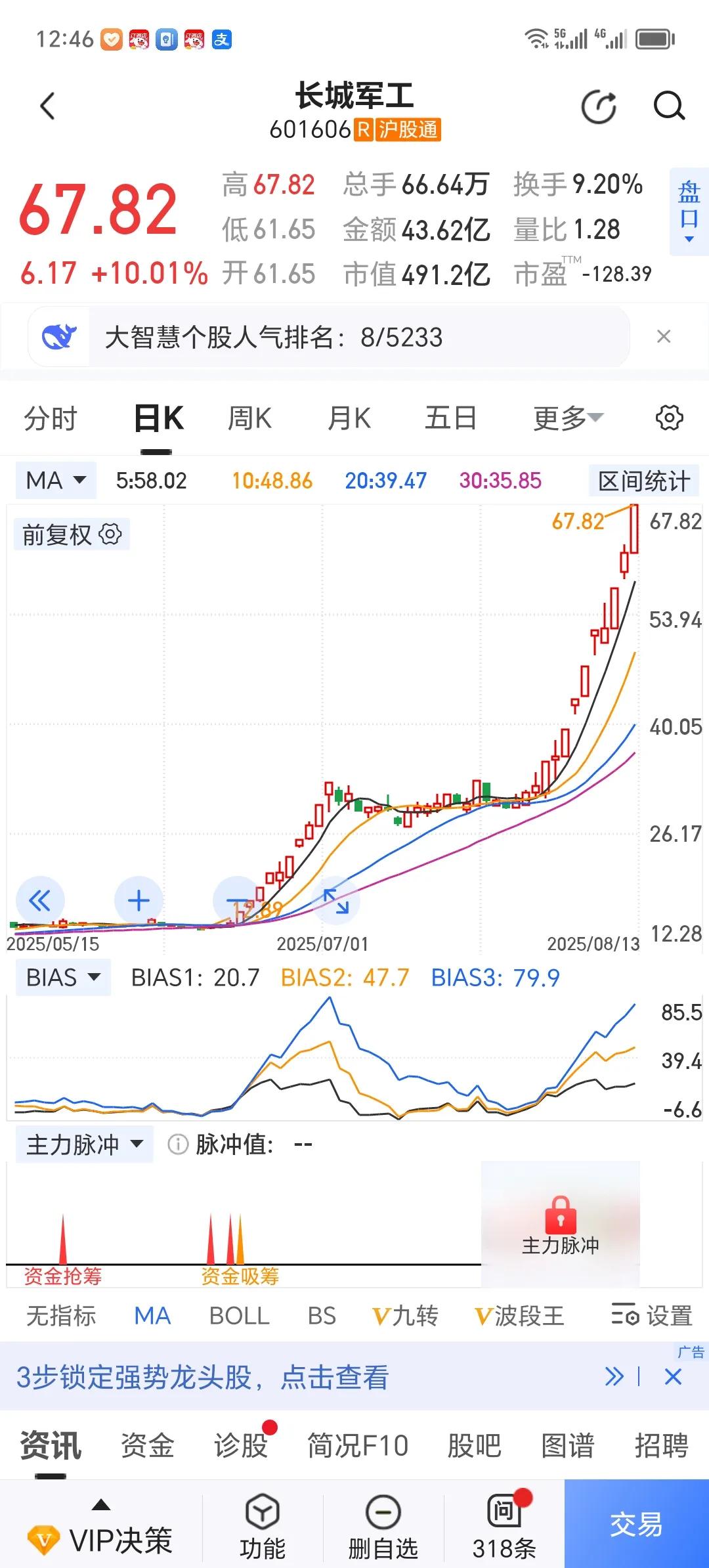Close the 3步锁定强势龙头股 ad banner
The image size is (709, 1568).
tap(673, 1377)
